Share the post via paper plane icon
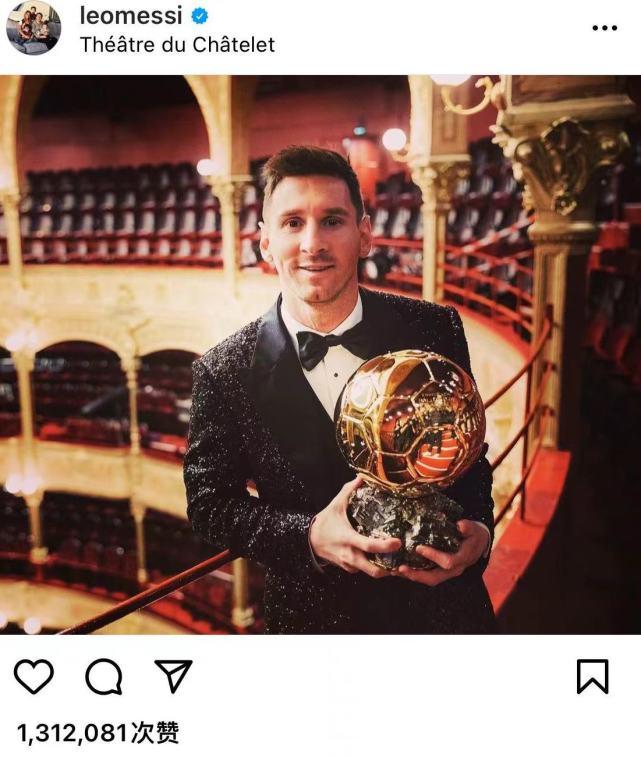 click(173, 677)
